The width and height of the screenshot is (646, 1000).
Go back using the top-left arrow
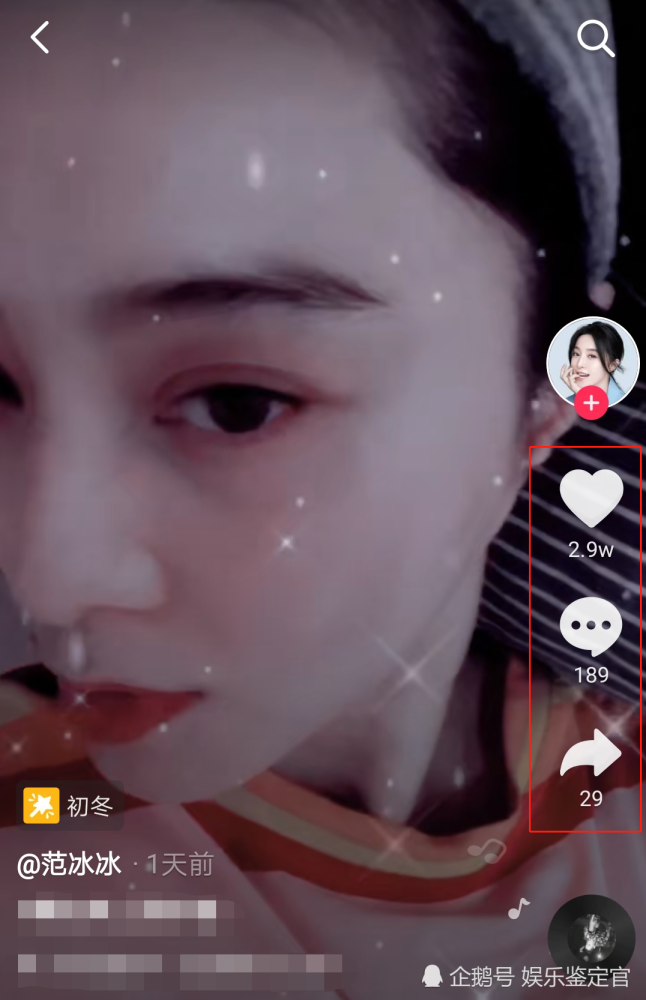point(40,38)
